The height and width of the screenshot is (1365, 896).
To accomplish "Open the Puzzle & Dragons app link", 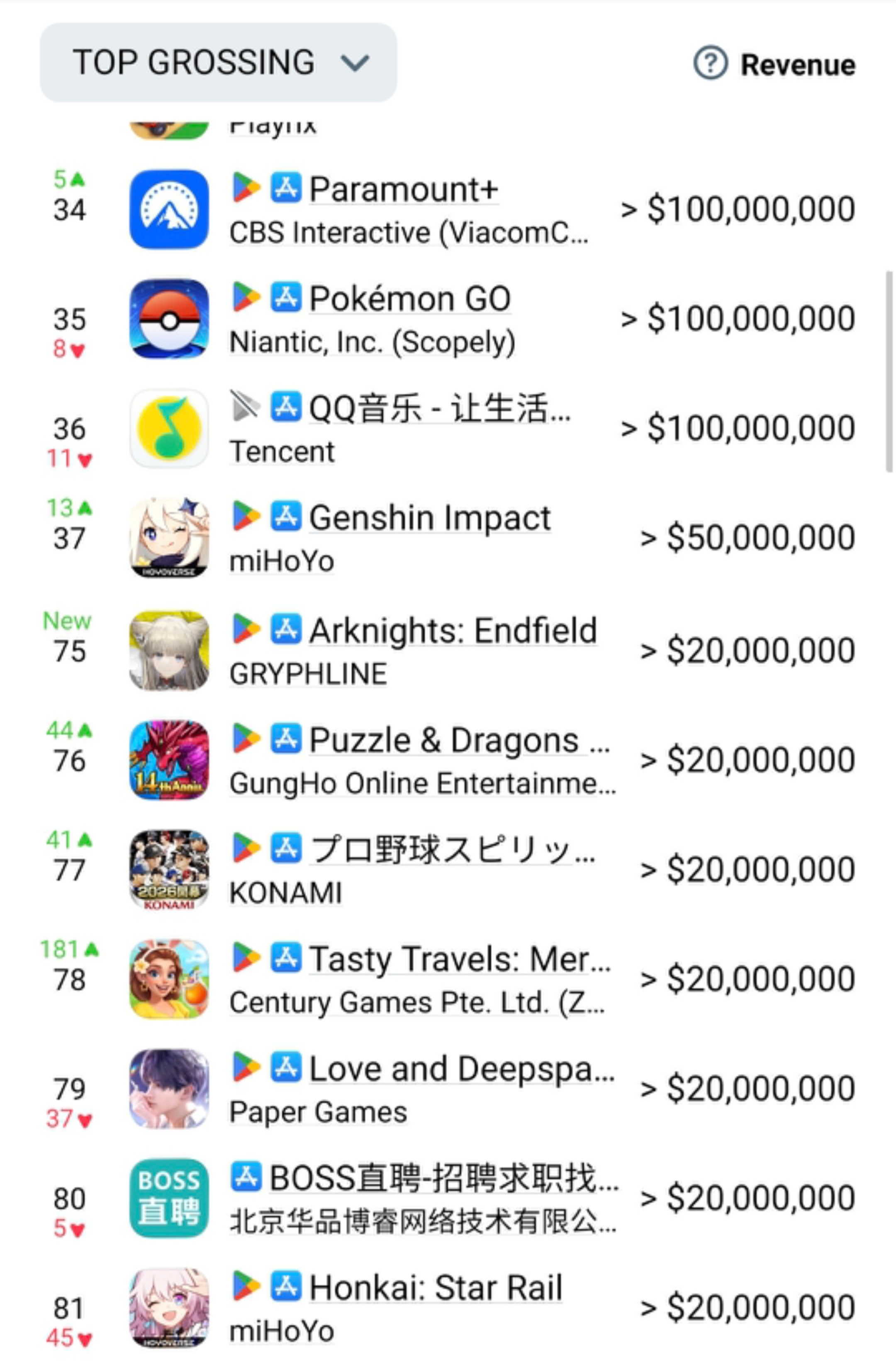I will pyautogui.click(x=459, y=740).
